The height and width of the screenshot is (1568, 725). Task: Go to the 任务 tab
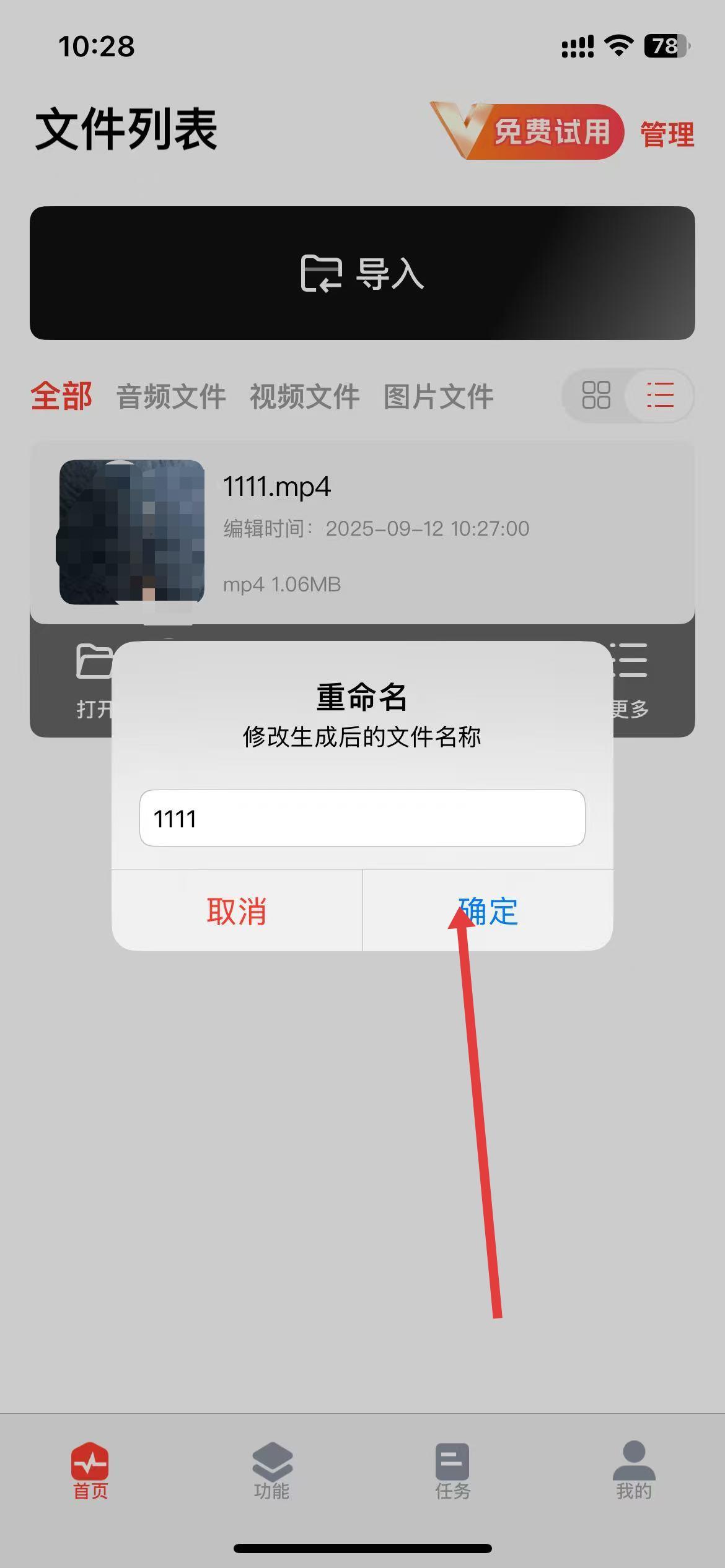(x=452, y=1471)
